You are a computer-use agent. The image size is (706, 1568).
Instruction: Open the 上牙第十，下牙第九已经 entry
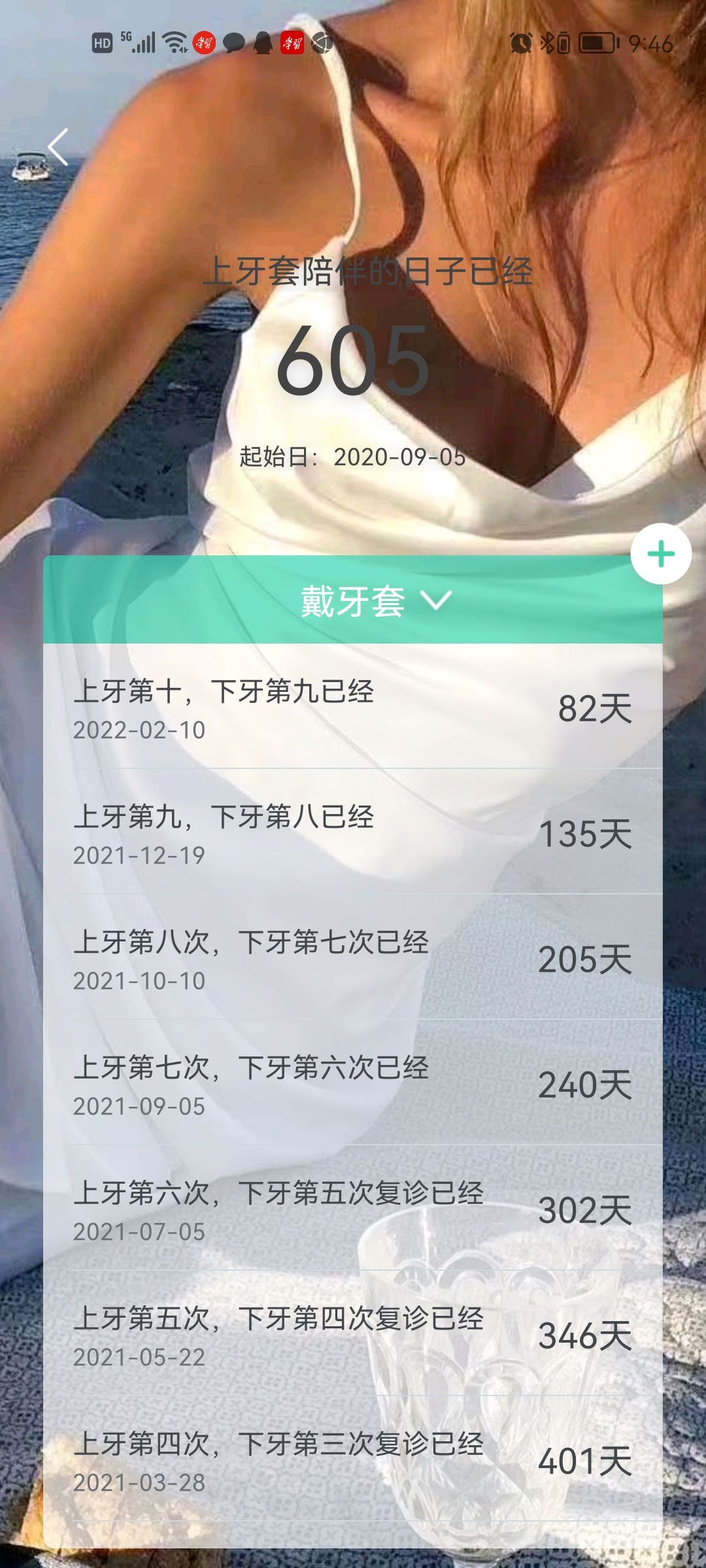pos(353,708)
